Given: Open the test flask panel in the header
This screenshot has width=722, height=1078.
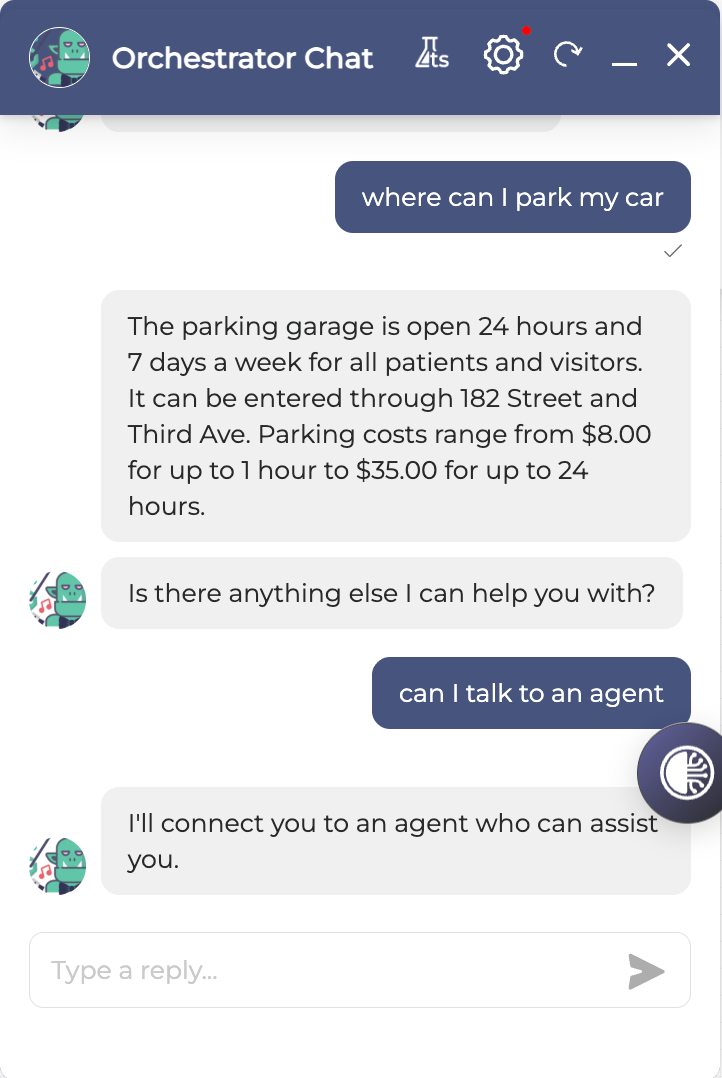Looking at the screenshot, I should pyautogui.click(x=431, y=54).
